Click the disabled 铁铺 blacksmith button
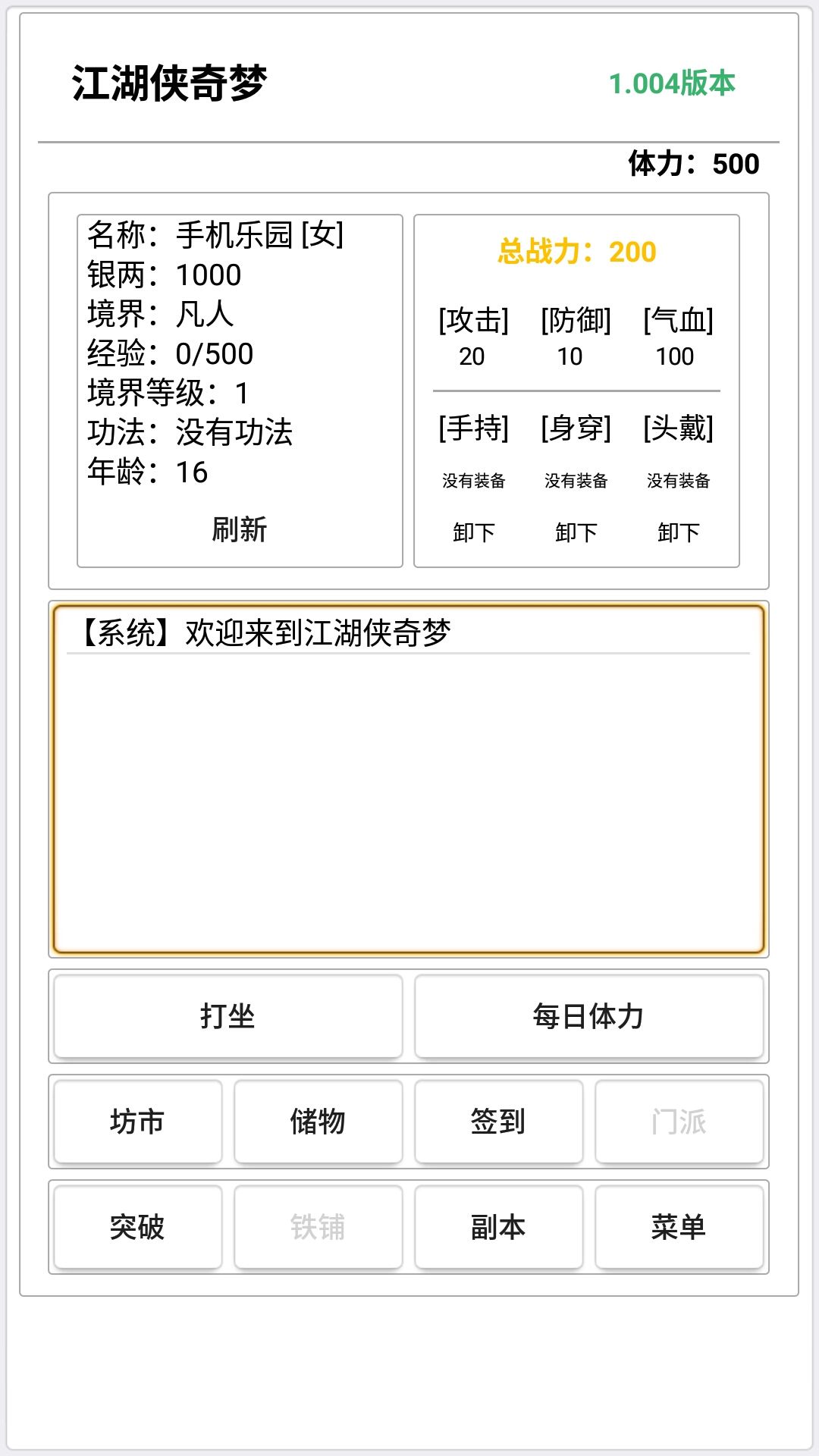819x1456 pixels. click(x=317, y=1227)
